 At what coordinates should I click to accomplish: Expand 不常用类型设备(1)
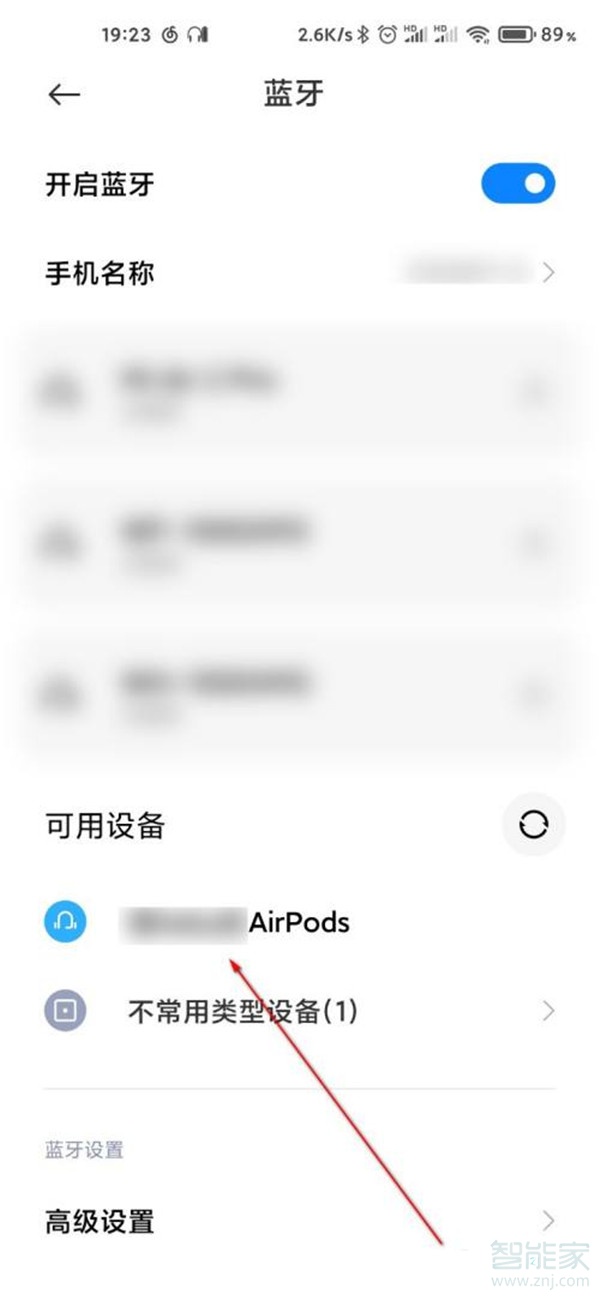300,1011
